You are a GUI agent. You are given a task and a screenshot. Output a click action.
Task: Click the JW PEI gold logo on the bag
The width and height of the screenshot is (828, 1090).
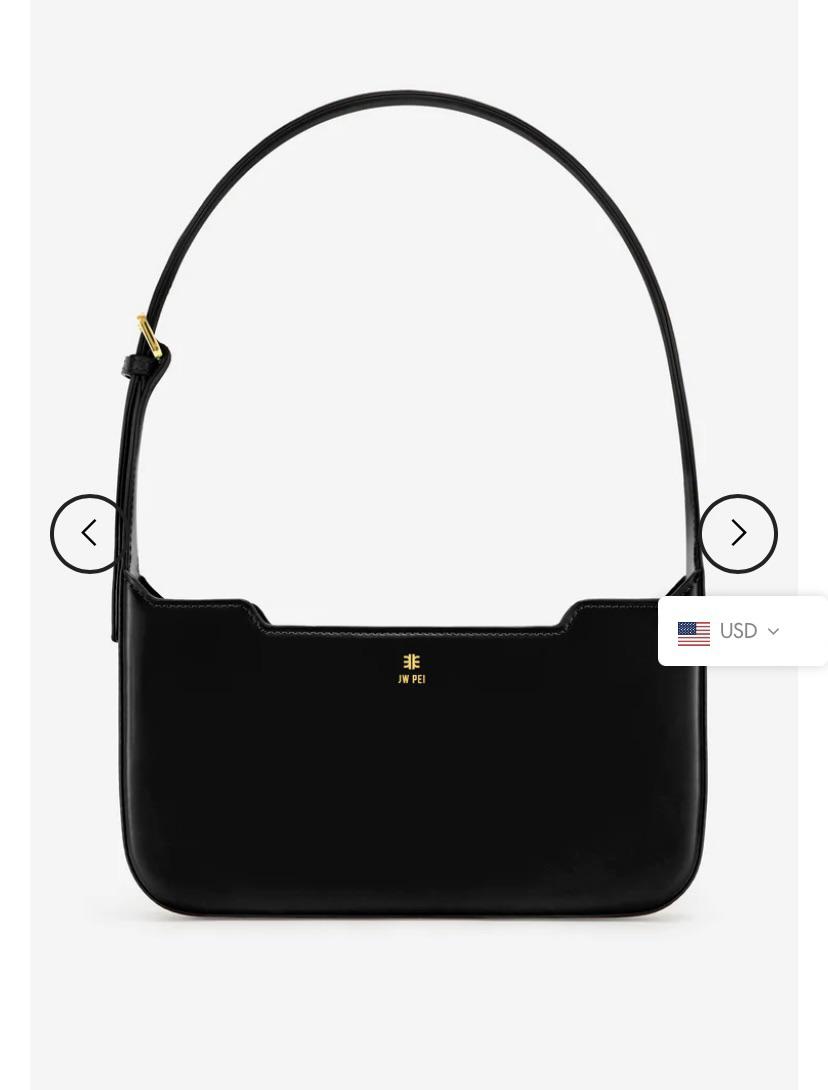pyautogui.click(x=411, y=669)
